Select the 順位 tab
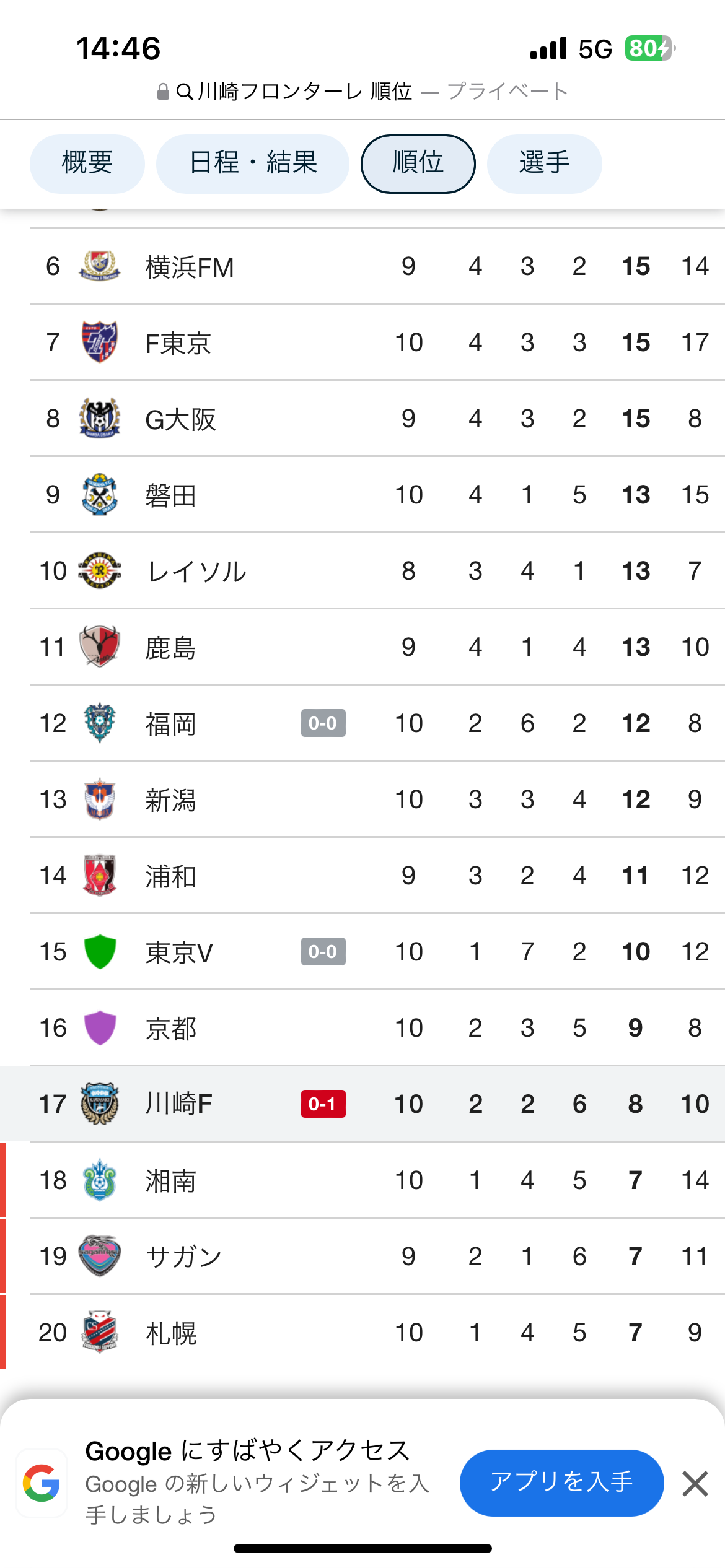725x1568 pixels. (x=418, y=163)
